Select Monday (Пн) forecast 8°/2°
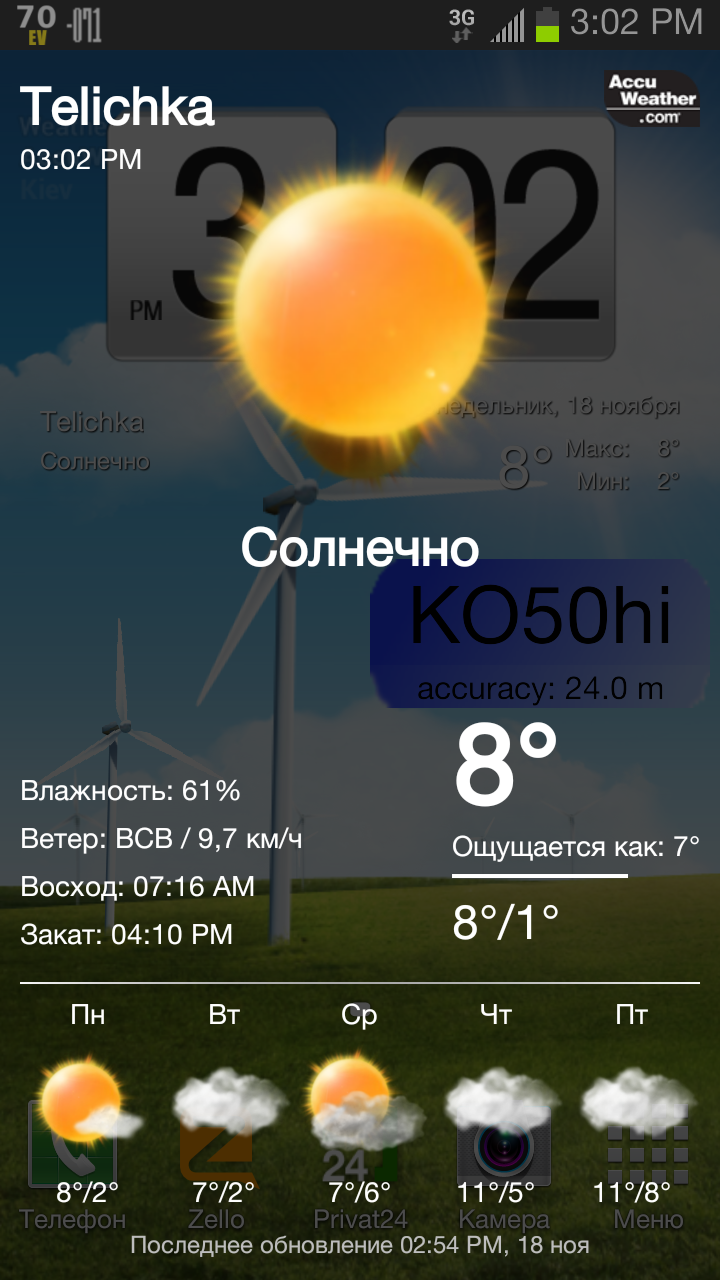Screen dimensions: 720x1280 pyautogui.click(x=88, y=1105)
